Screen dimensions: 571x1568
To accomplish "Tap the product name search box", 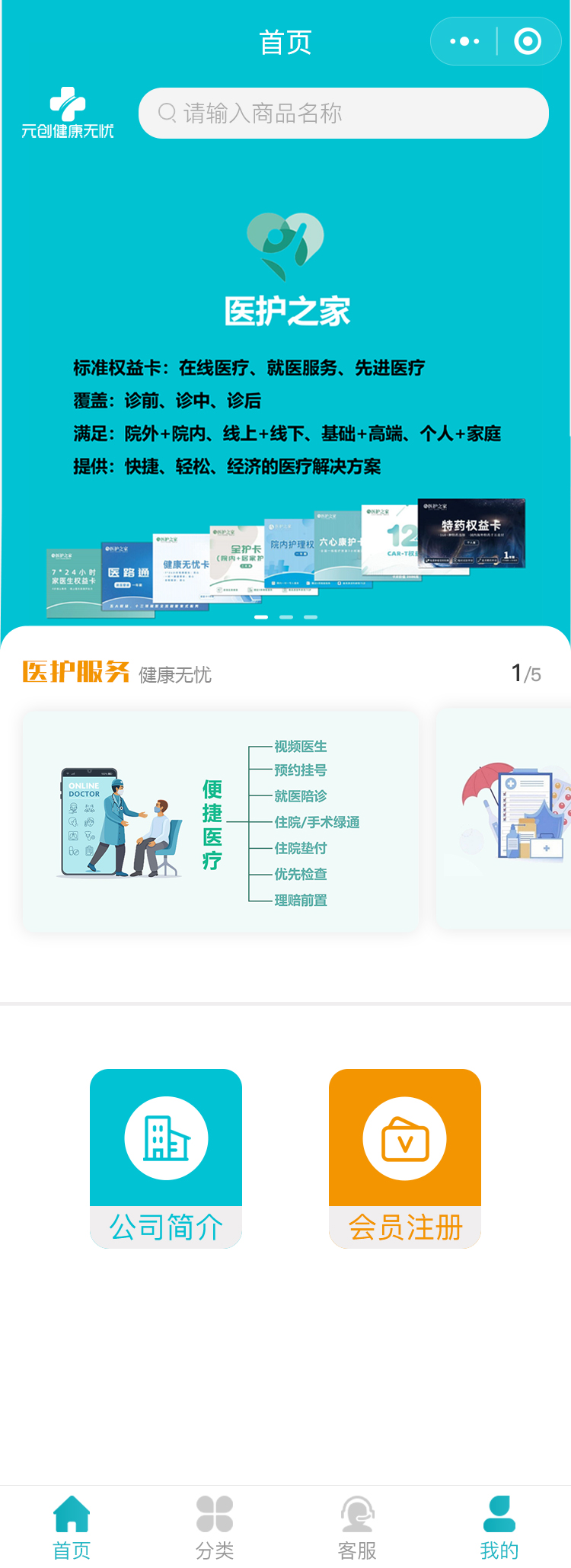I will pyautogui.click(x=343, y=114).
